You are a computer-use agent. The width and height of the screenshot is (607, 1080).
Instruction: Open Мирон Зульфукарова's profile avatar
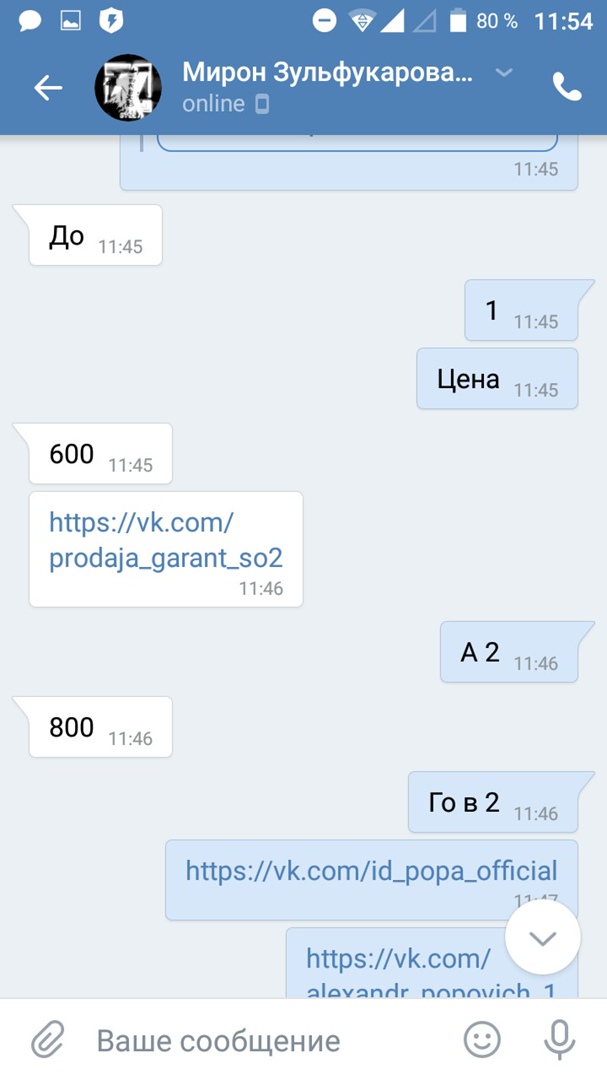pos(128,88)
